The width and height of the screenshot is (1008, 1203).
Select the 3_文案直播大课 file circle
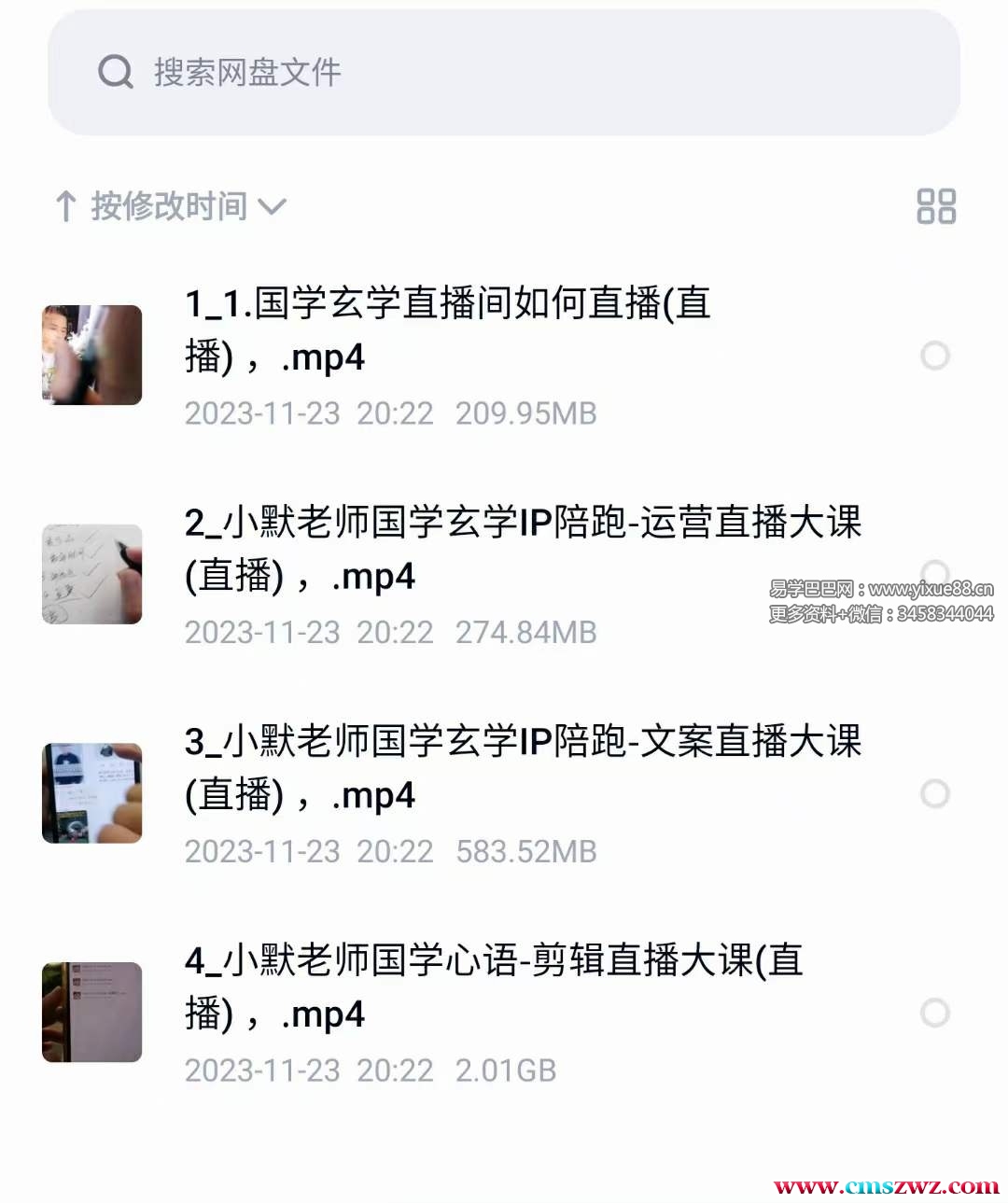(x=934, y=794)
